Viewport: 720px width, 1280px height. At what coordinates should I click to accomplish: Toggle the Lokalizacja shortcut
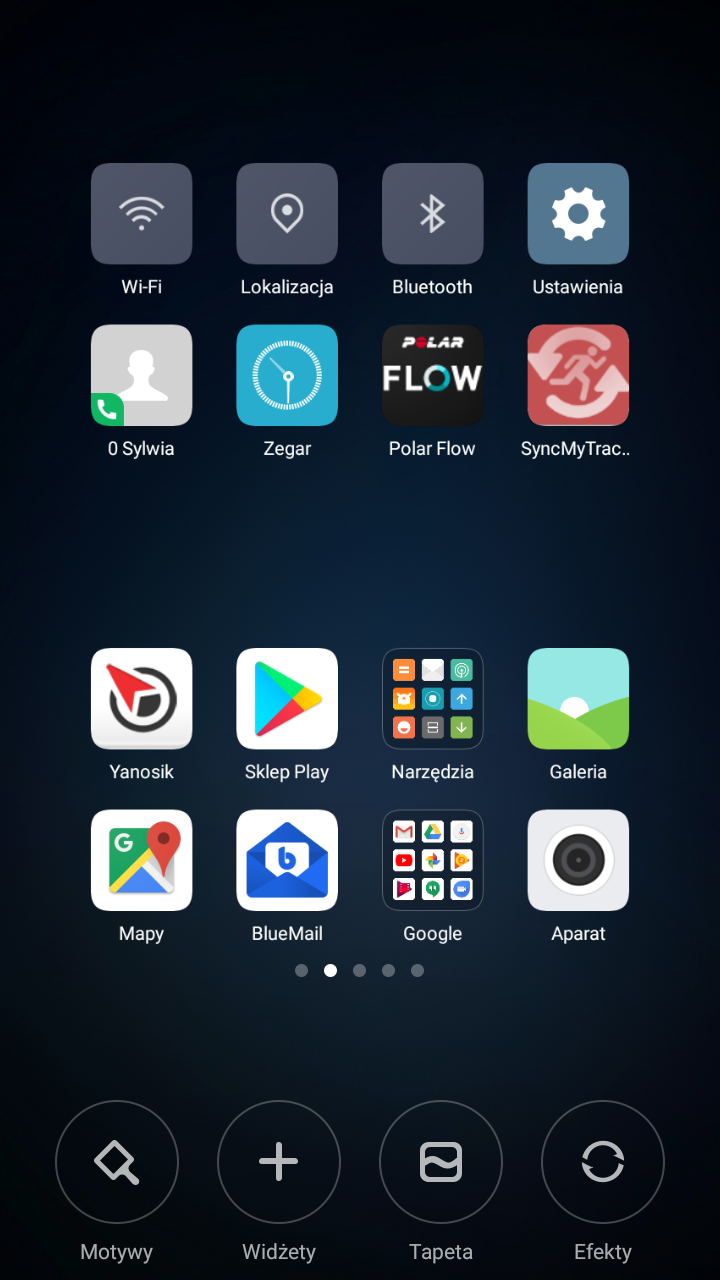(287, 214)
